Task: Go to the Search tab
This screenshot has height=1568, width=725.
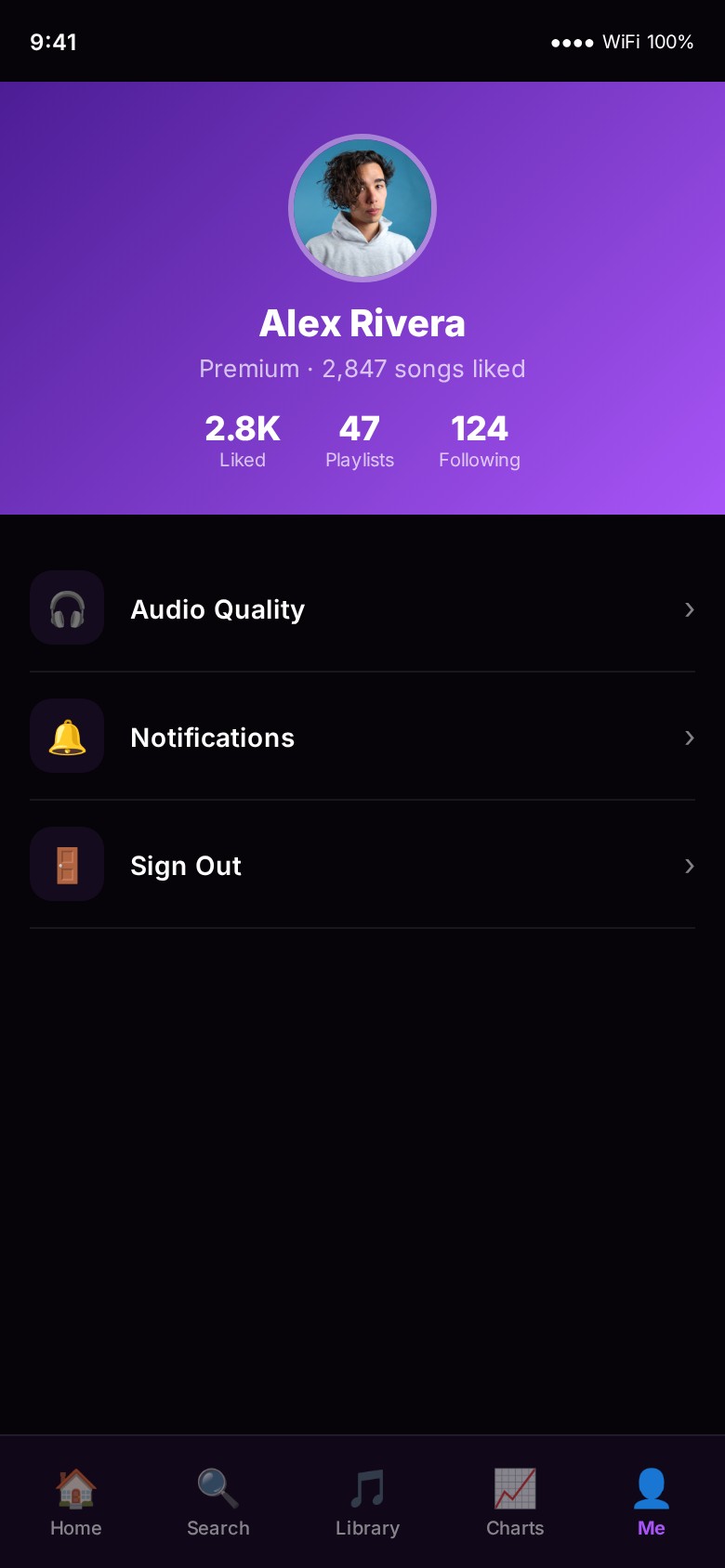Action: point(218,1502)
